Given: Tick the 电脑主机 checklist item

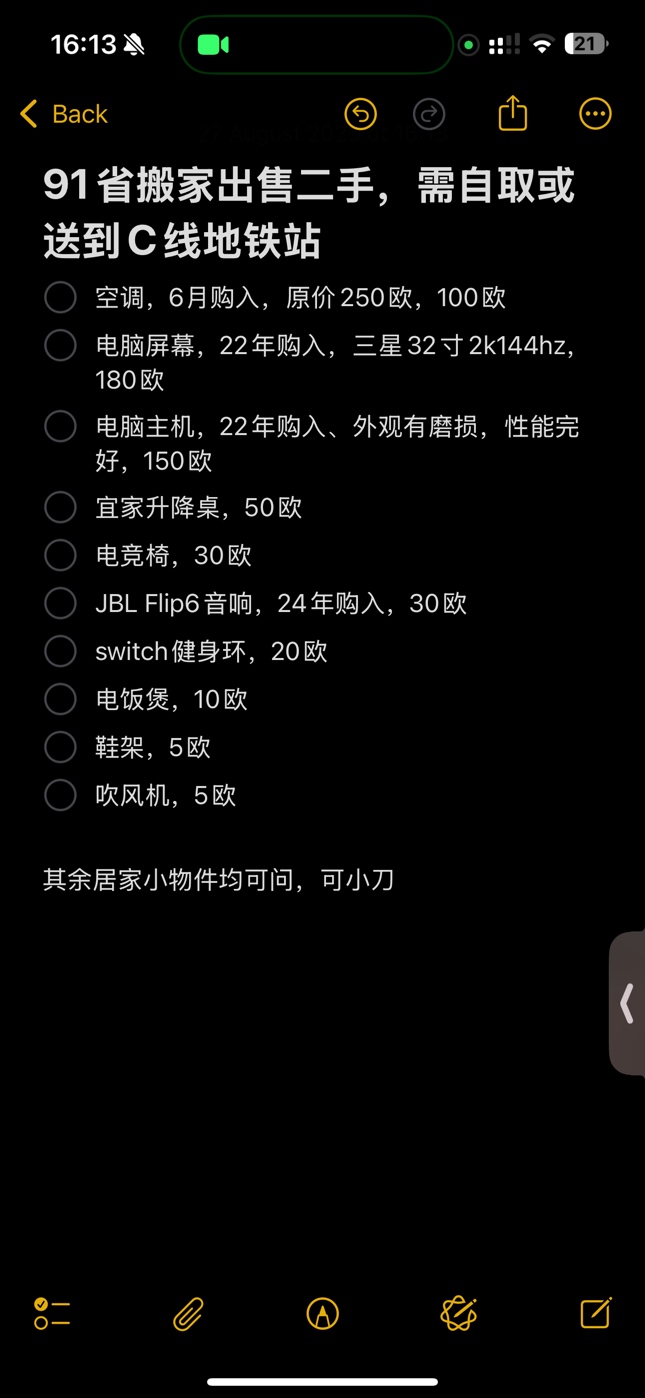Looking at the screenshot, I should click(x=60, y=426).
